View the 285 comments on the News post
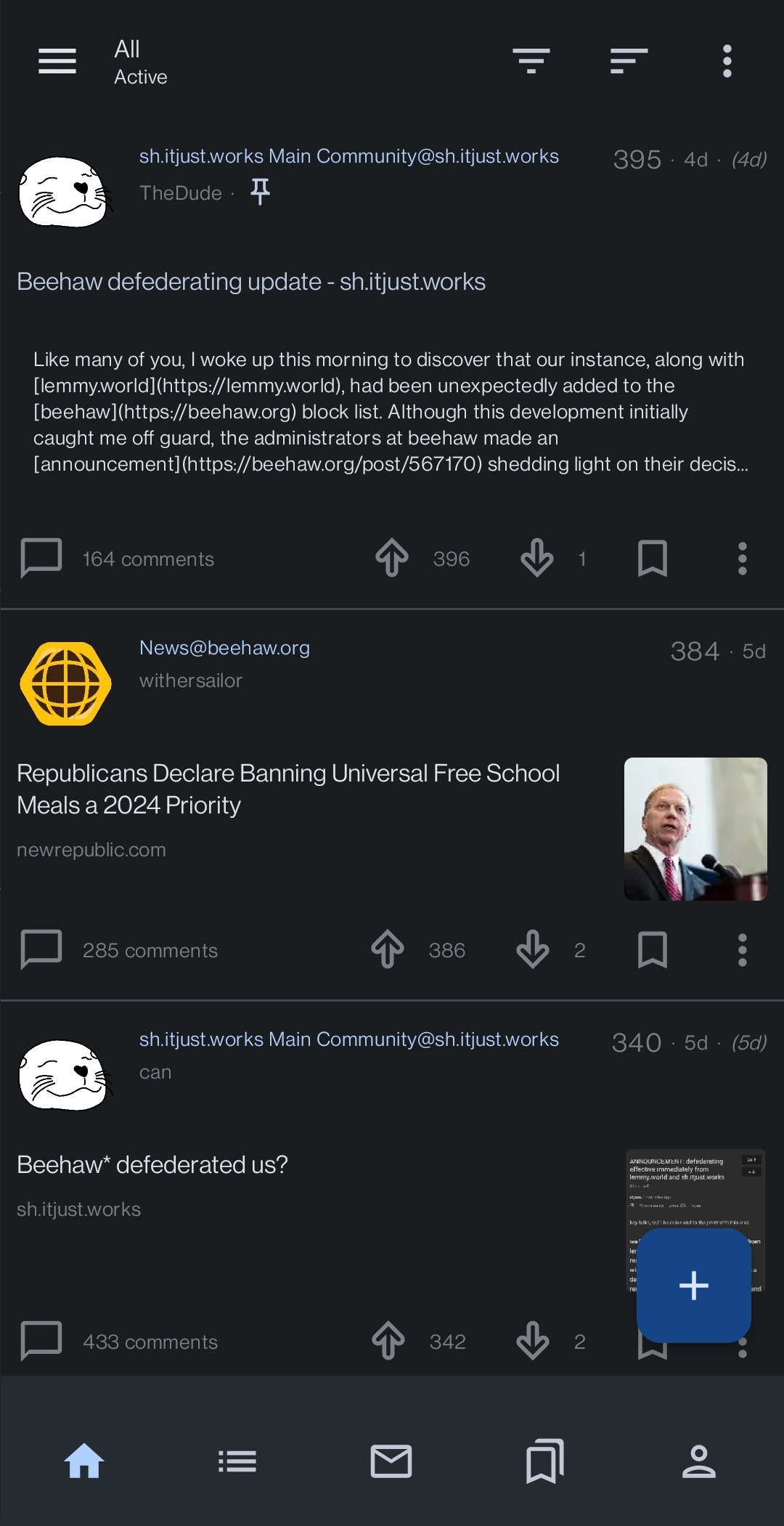The height and width of the screenshot is (1526, 784). click(121, 950)
